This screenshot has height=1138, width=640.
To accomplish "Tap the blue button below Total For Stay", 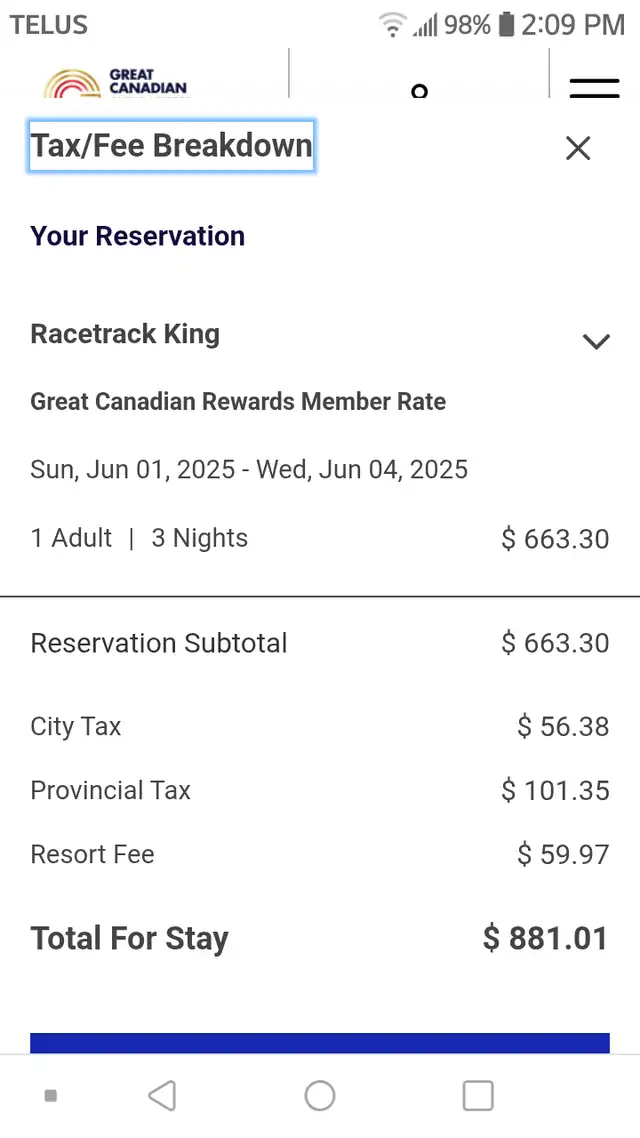I will coord(319,1043).
